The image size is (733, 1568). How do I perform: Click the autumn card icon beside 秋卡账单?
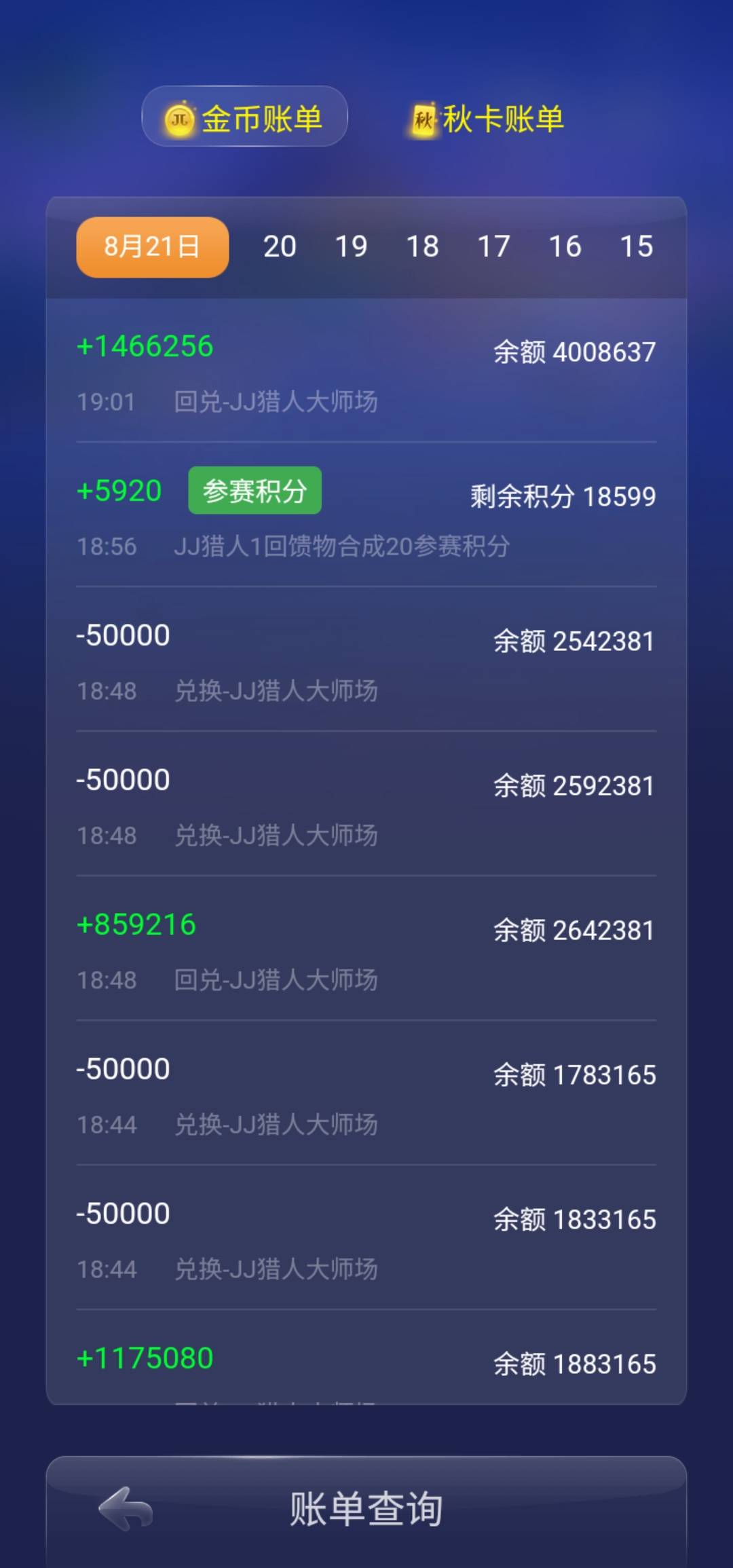422,117
